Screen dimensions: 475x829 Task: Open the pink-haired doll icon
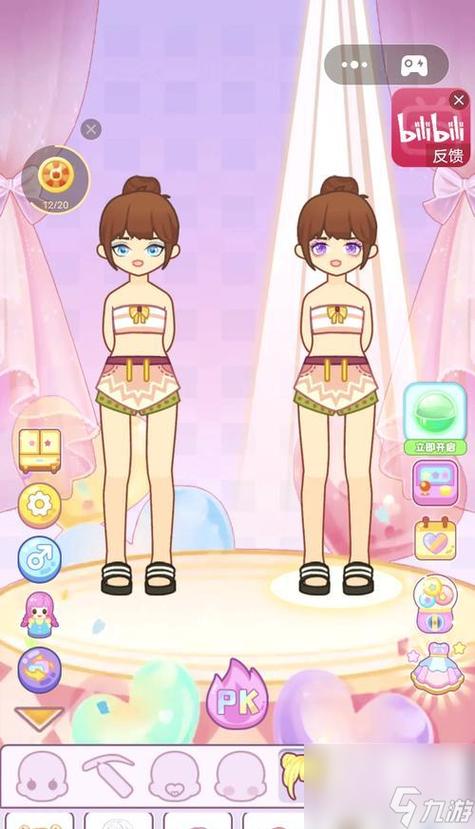click(x=39, y=614)
